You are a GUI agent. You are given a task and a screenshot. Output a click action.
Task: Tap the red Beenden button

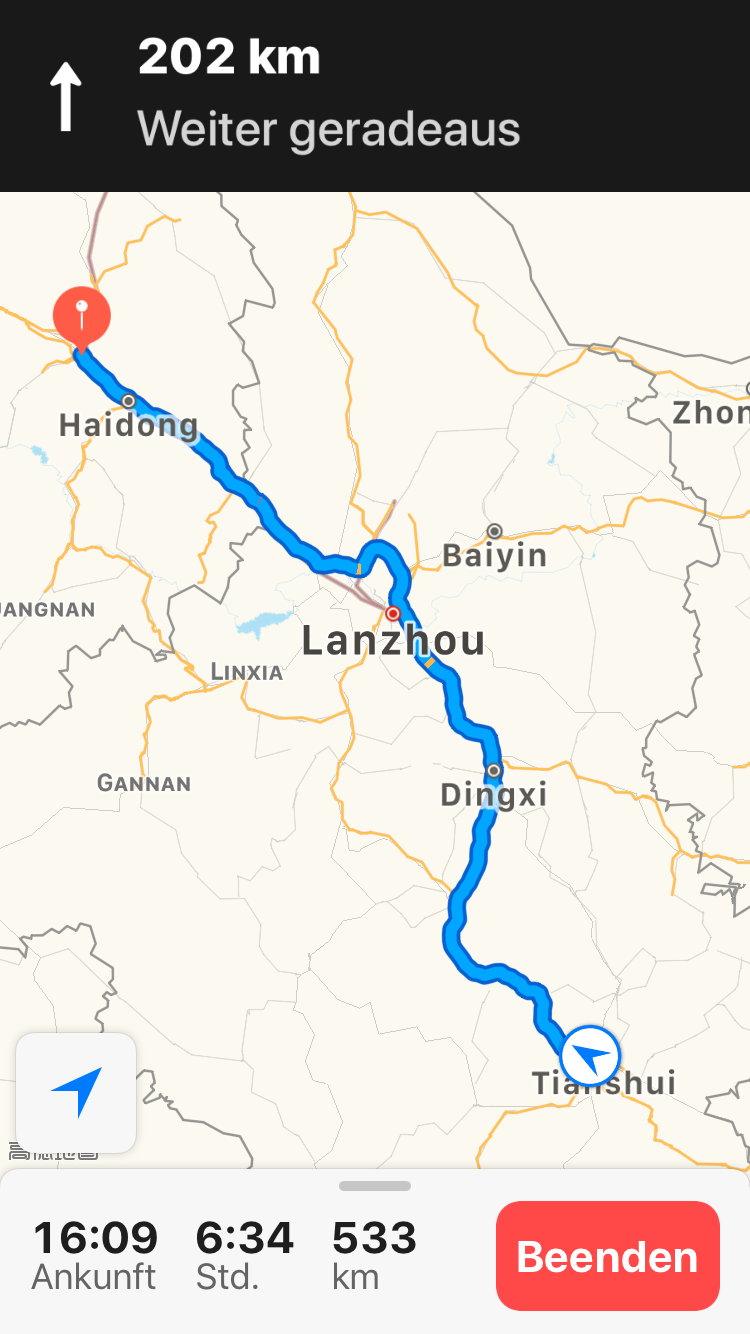607,1256
